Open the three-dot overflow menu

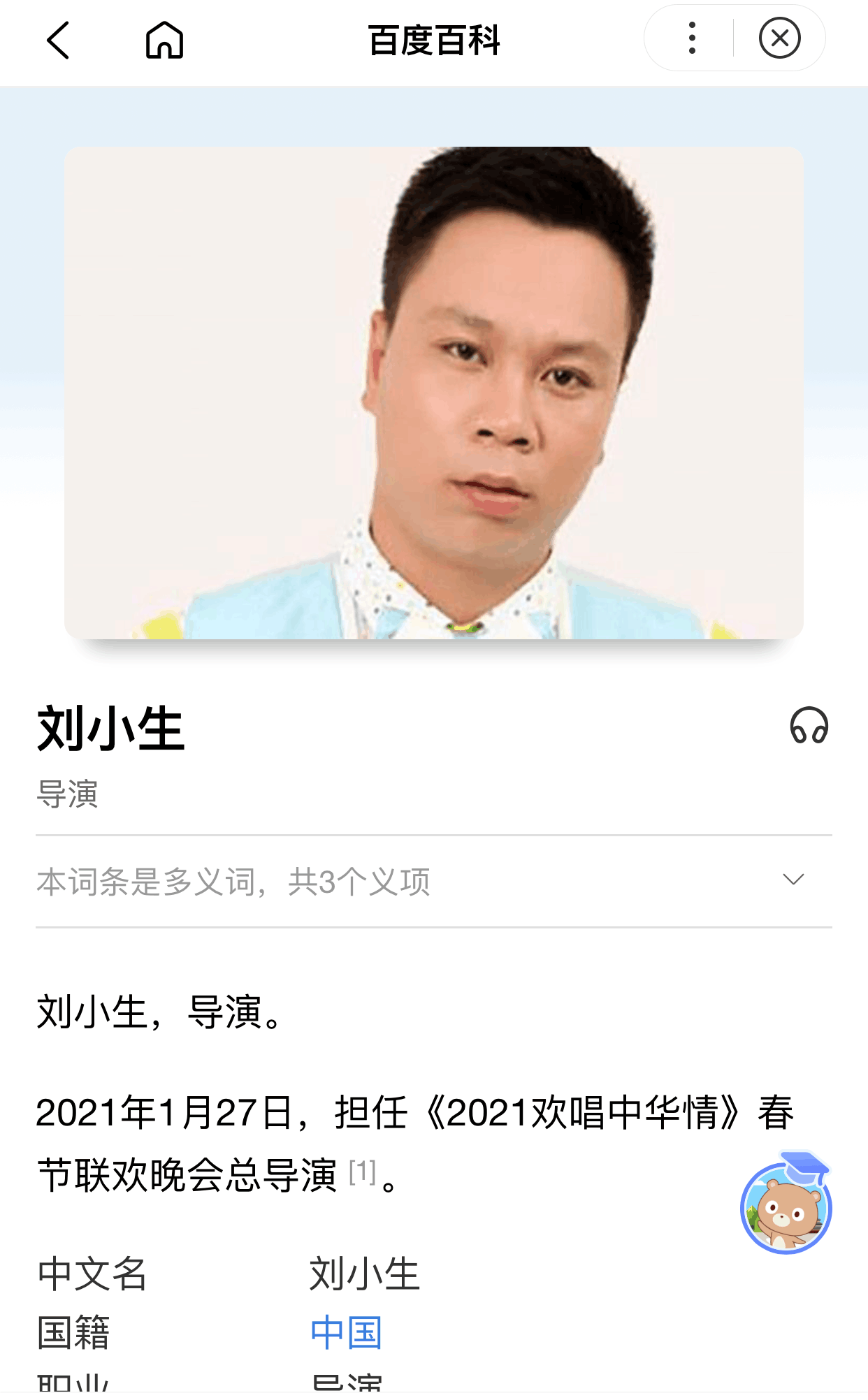point(691,38)
